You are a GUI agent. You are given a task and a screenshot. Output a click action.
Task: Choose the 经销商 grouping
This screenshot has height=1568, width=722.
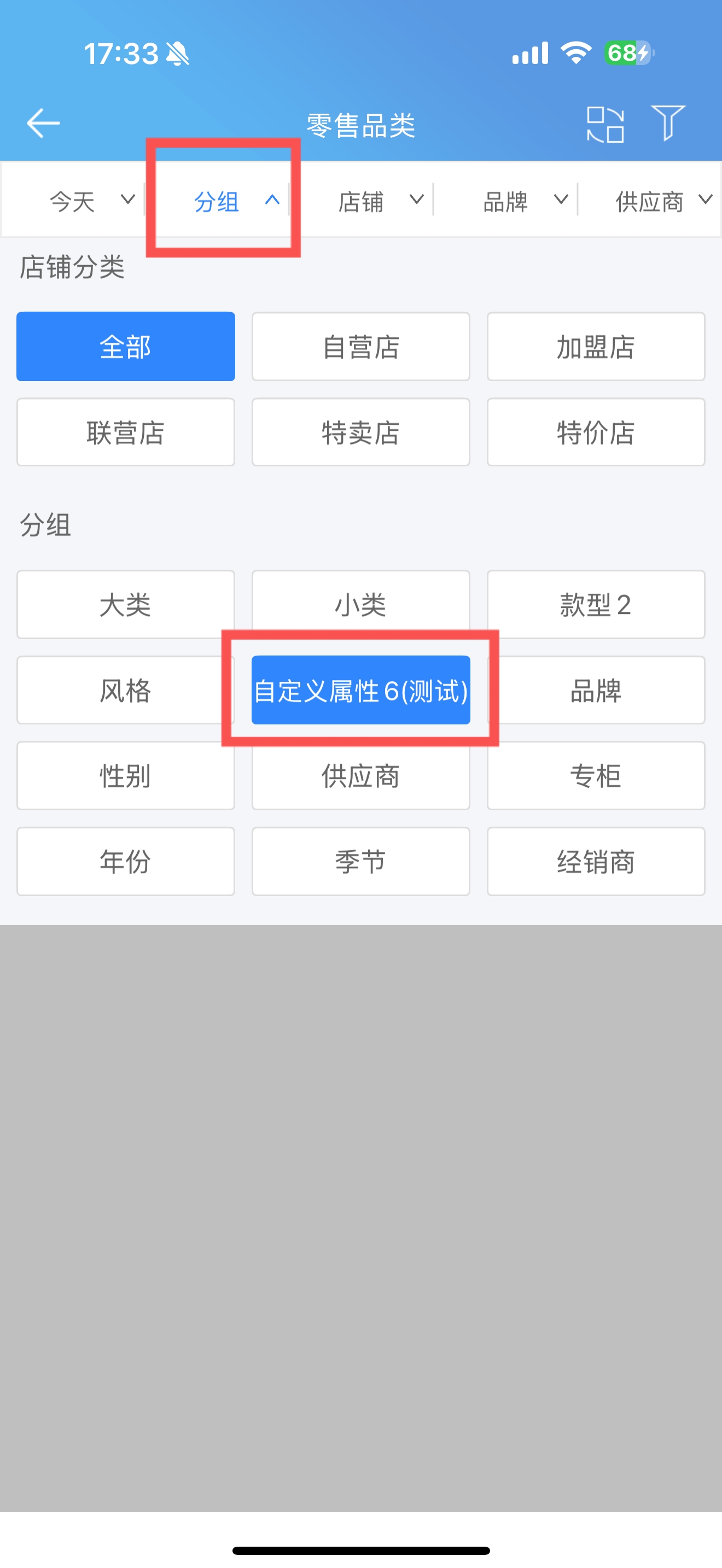click(596, 861)
